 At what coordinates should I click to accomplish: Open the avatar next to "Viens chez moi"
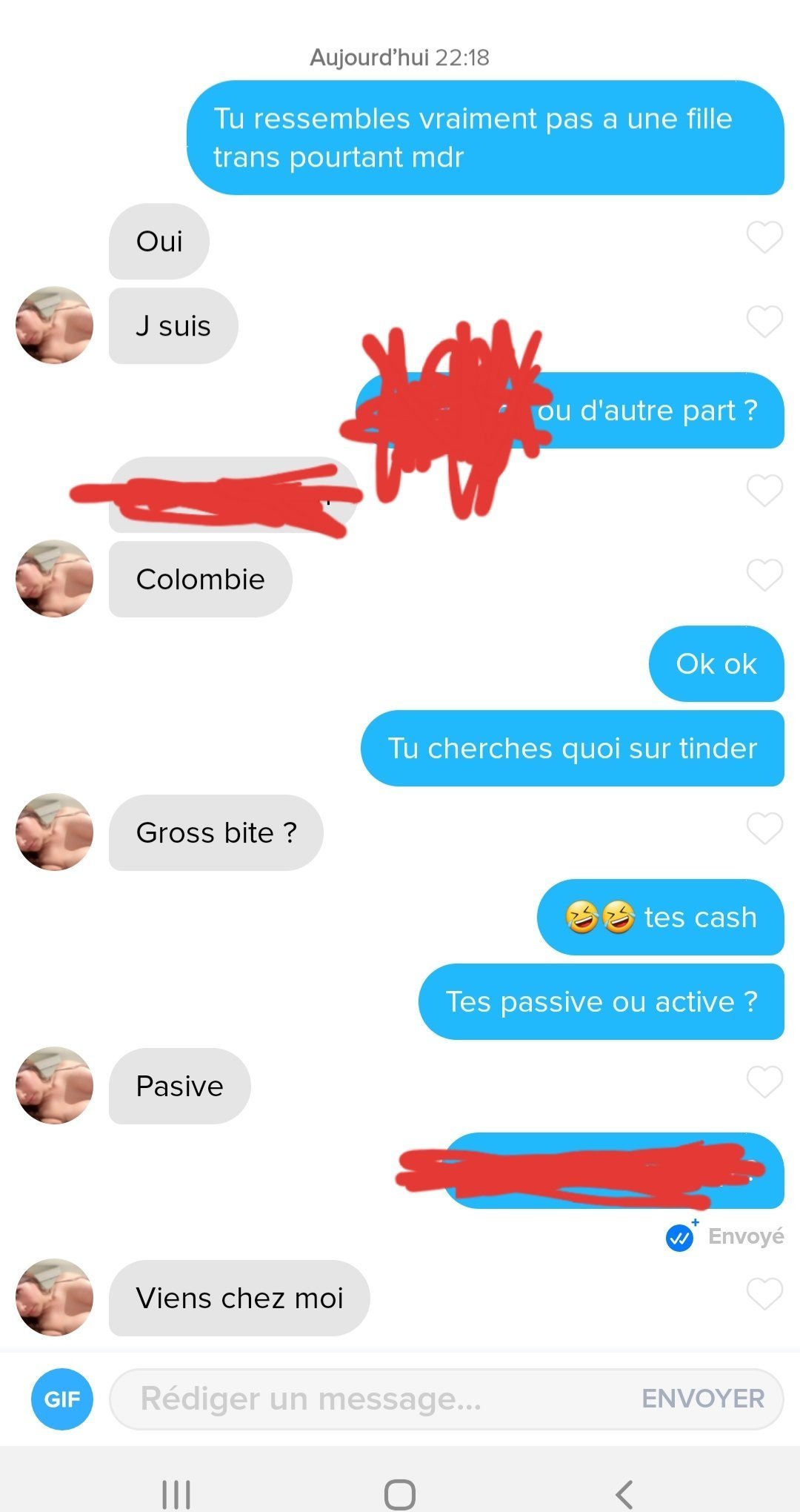pyautogui.click(x=54, y=1297)
